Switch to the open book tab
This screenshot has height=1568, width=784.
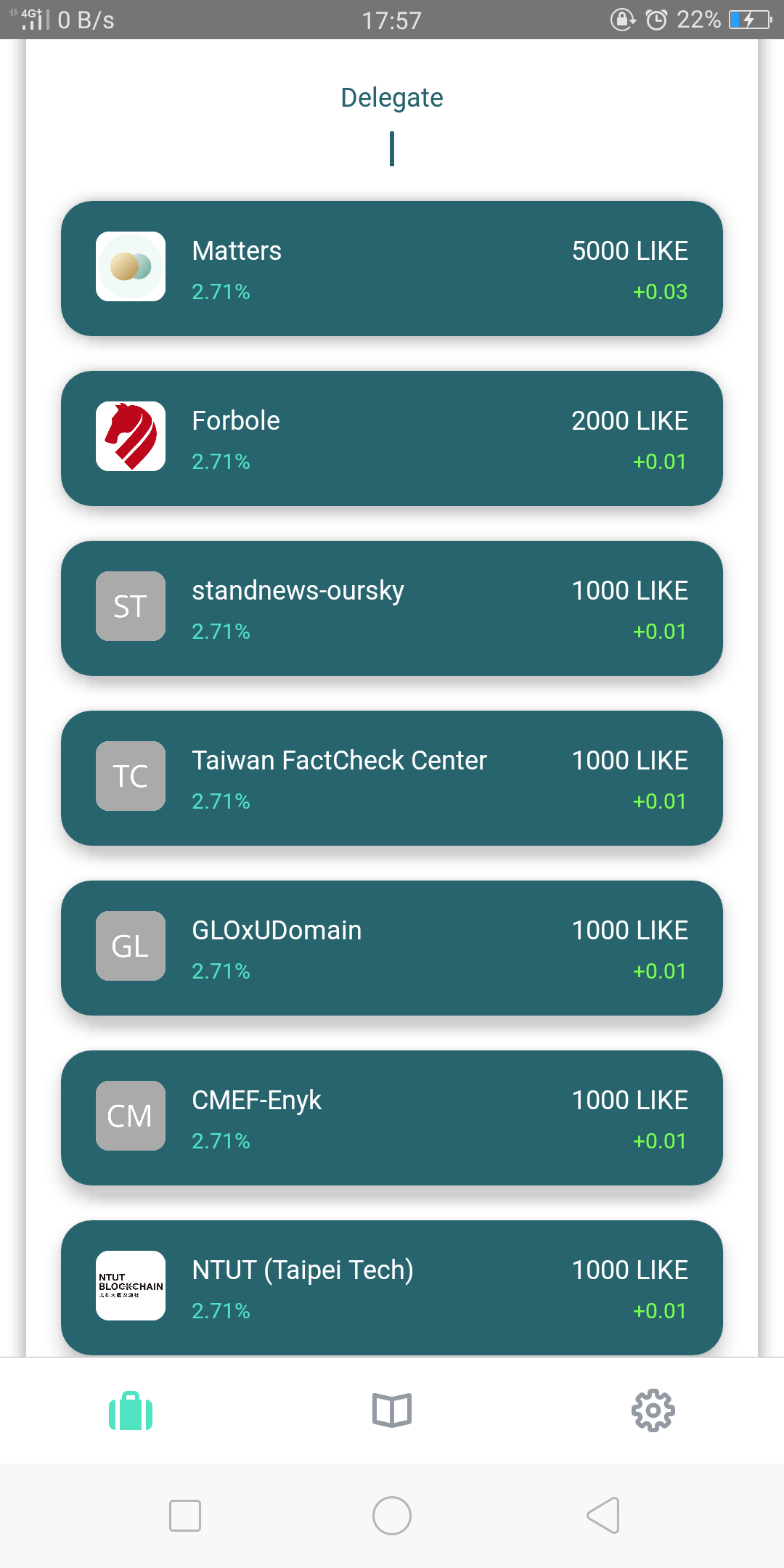(x=392, y=1410)
